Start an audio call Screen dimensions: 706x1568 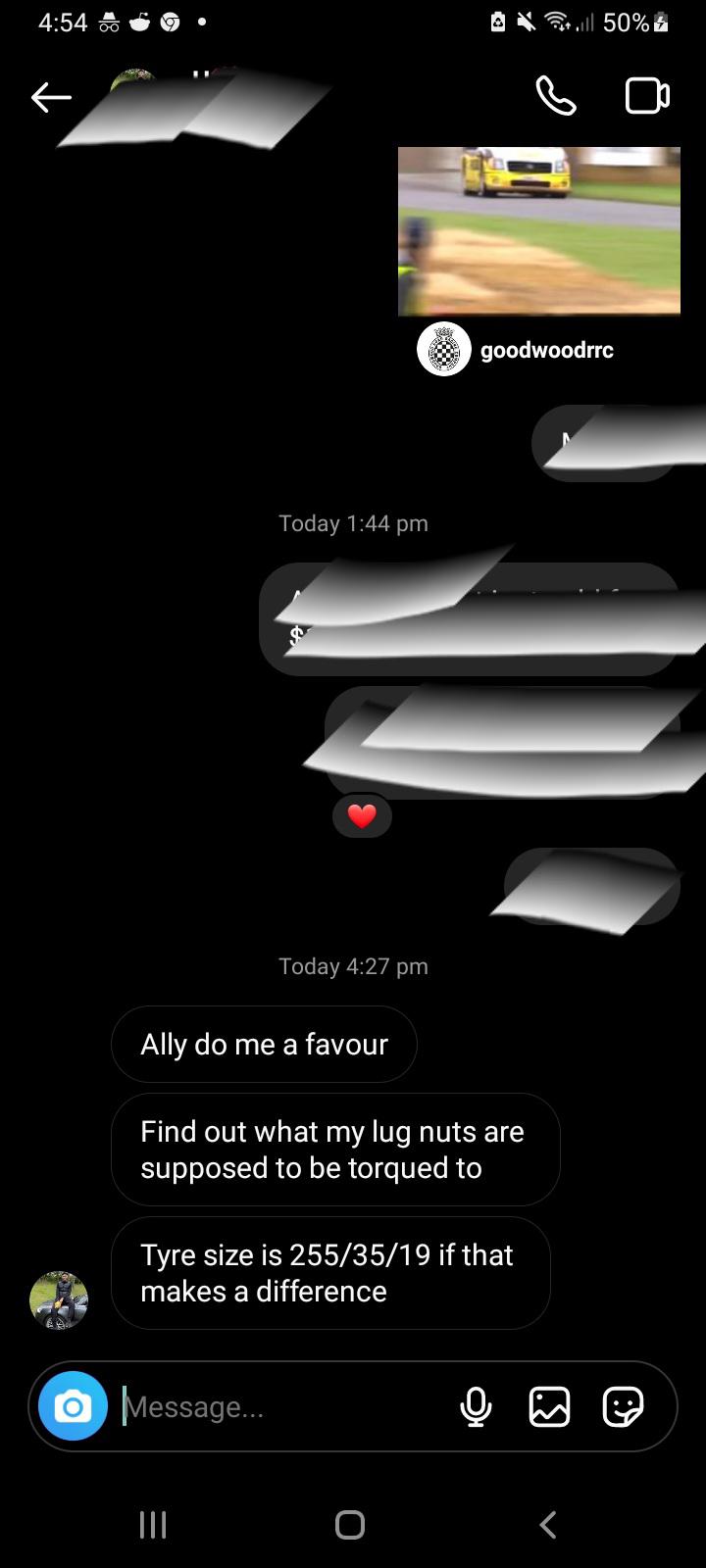(555, 96)
